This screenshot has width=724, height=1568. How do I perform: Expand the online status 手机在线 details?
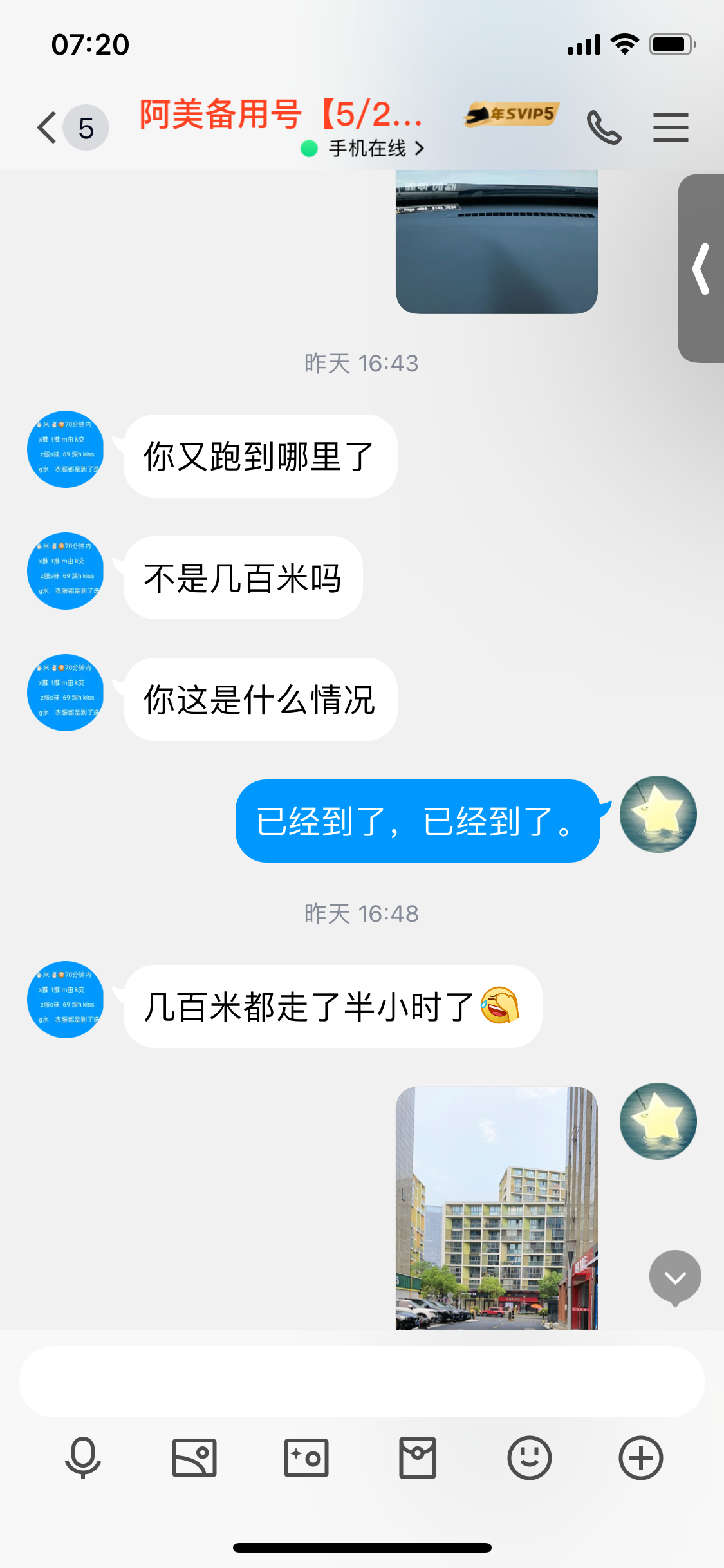(x=362, y=148)
